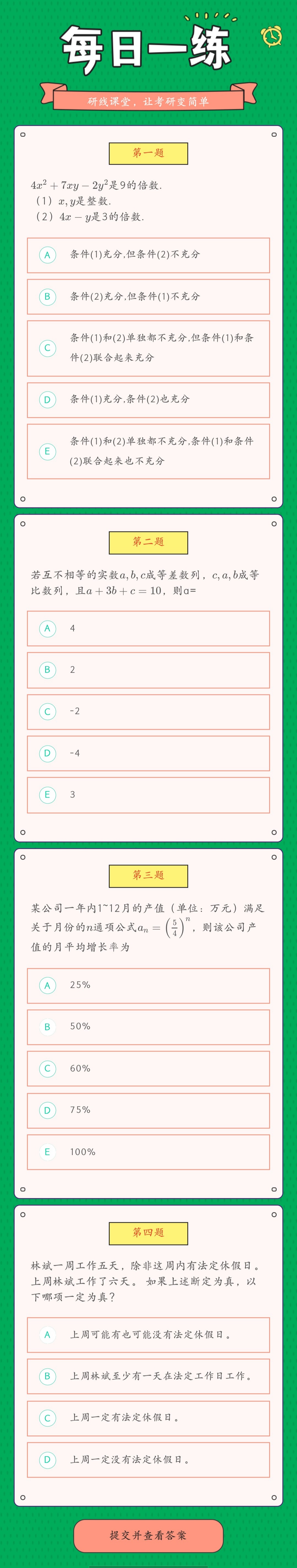Choose option E: 条件(1)和条件(2)联合起来也不充分
Image resolution: width=297 pixels, height=1568 pixels.
pos(148,451)
